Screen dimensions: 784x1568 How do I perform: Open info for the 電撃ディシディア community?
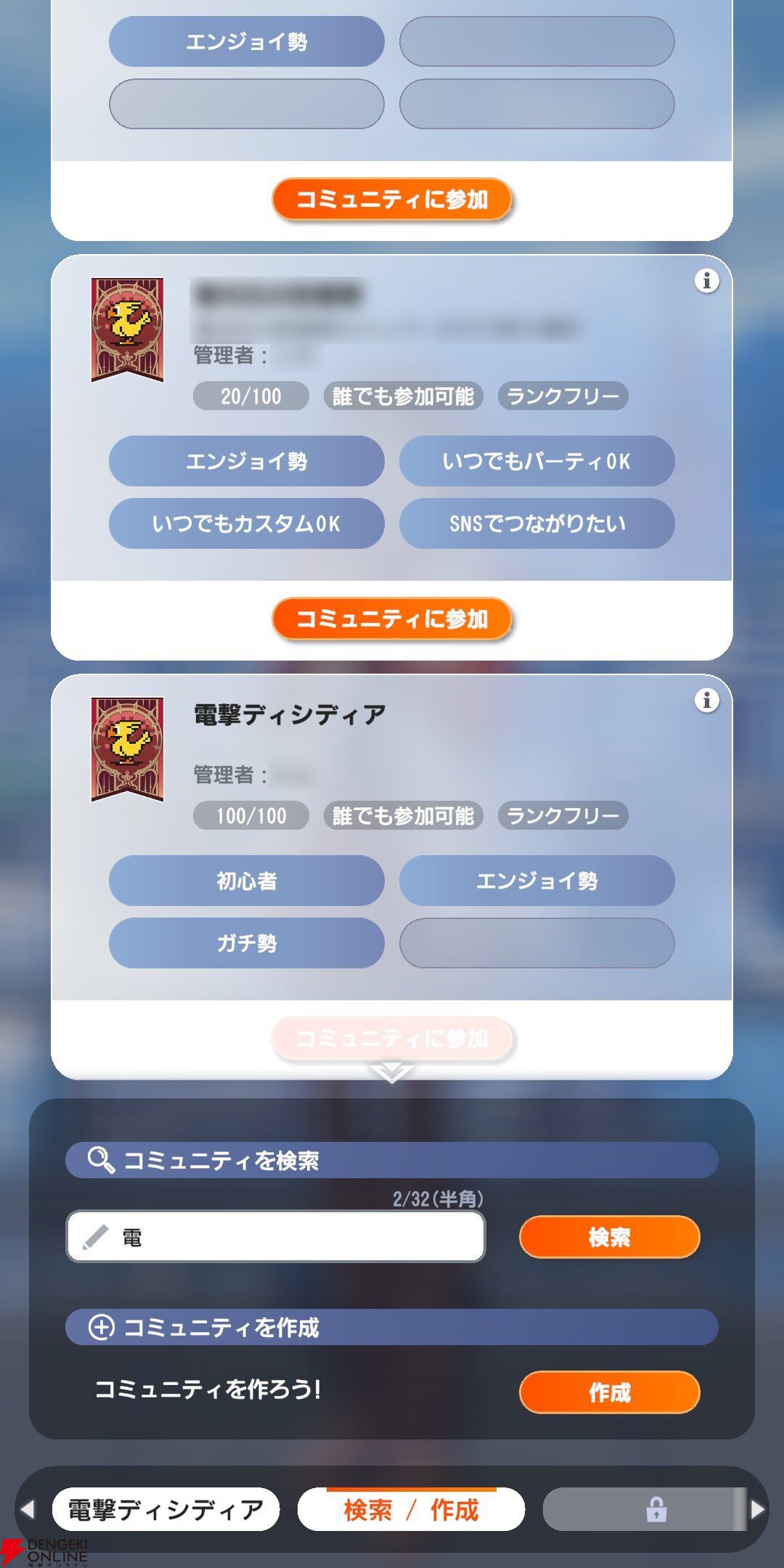point(706,700)
